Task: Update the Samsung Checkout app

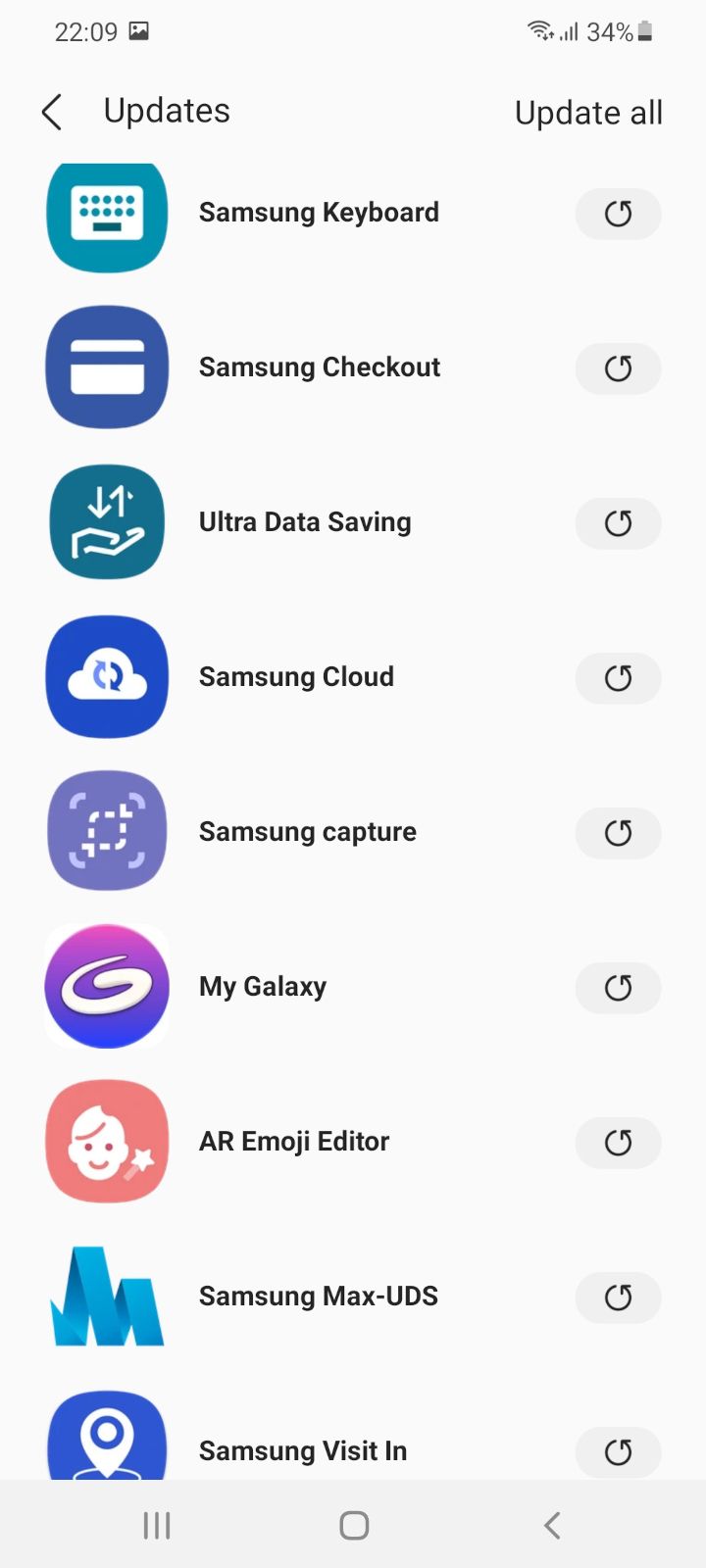Action: [618, 368]
